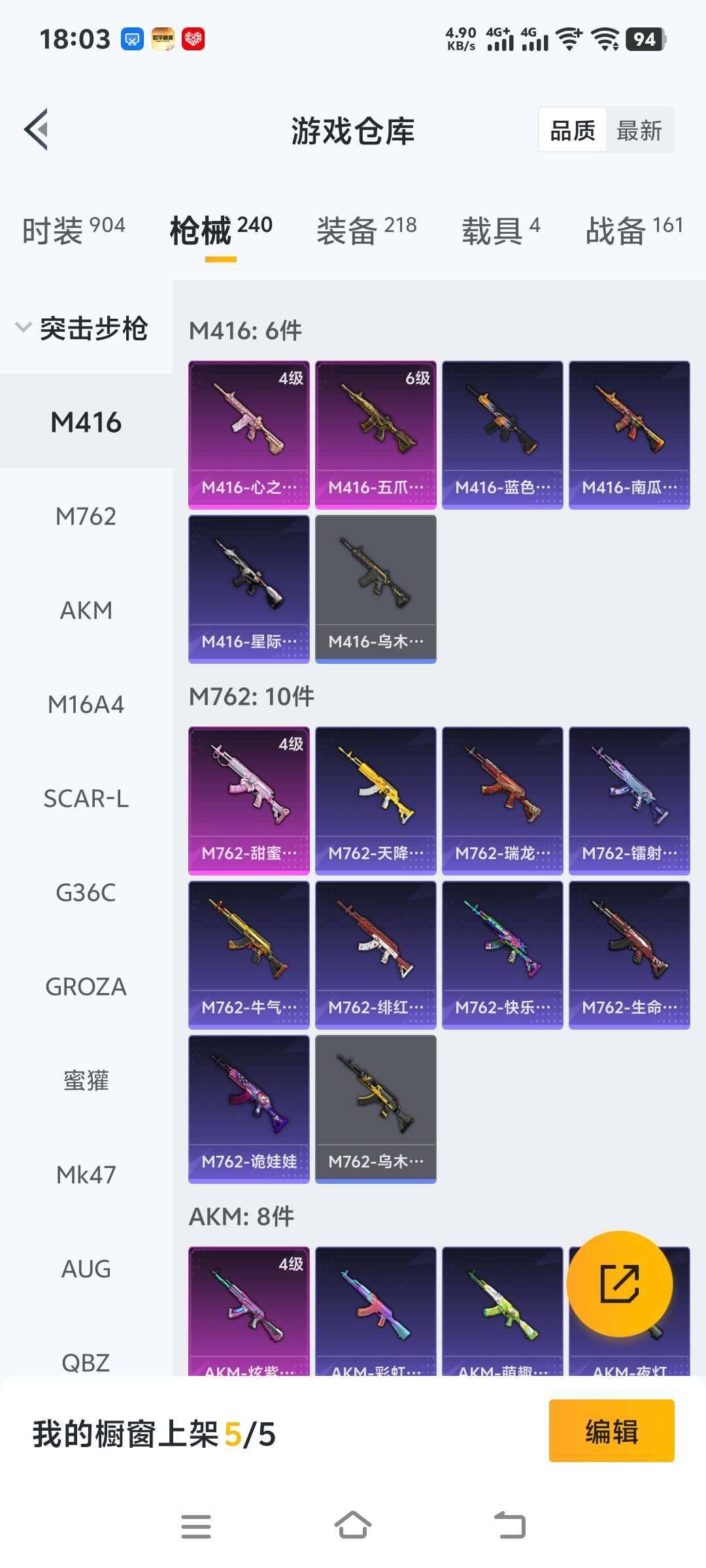Viewport: 706px width, 1568px height.
Task: Select GROZA in the side list
Action: (86, 987)
